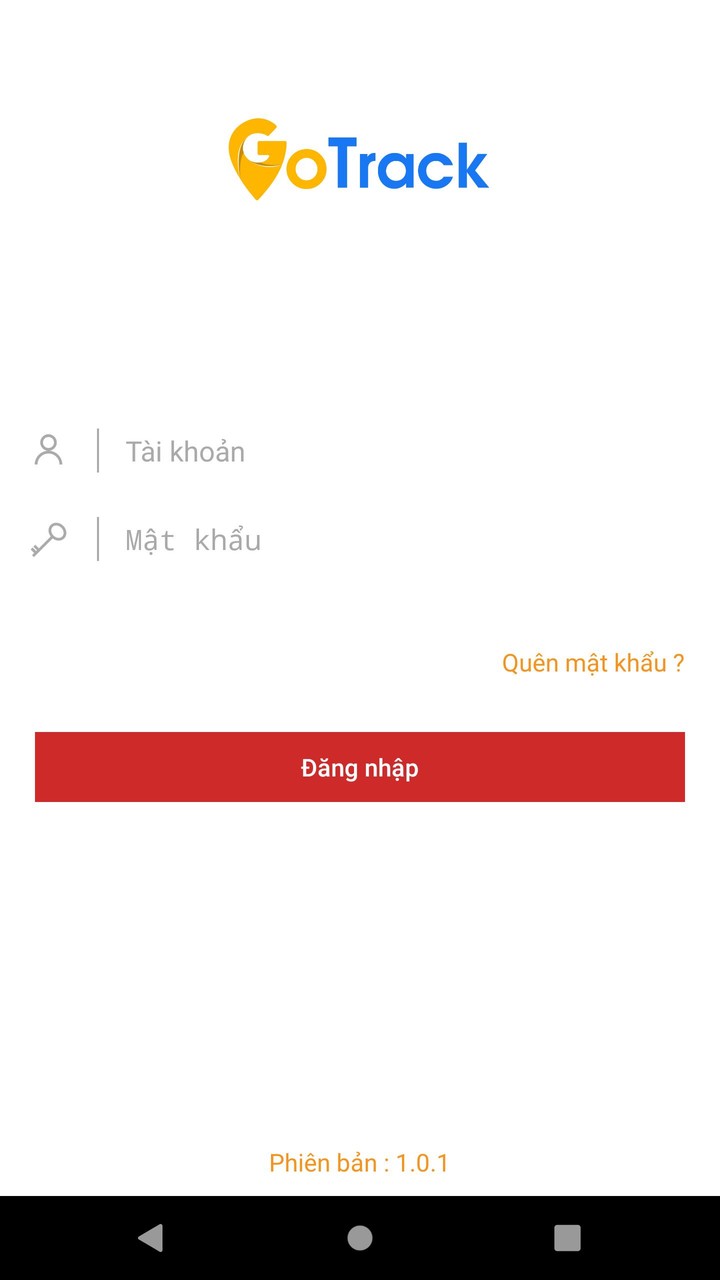This screenshot has height=1280, width=720.
Task: Focus the Mật khẩu password field
Action: [400, 540]
